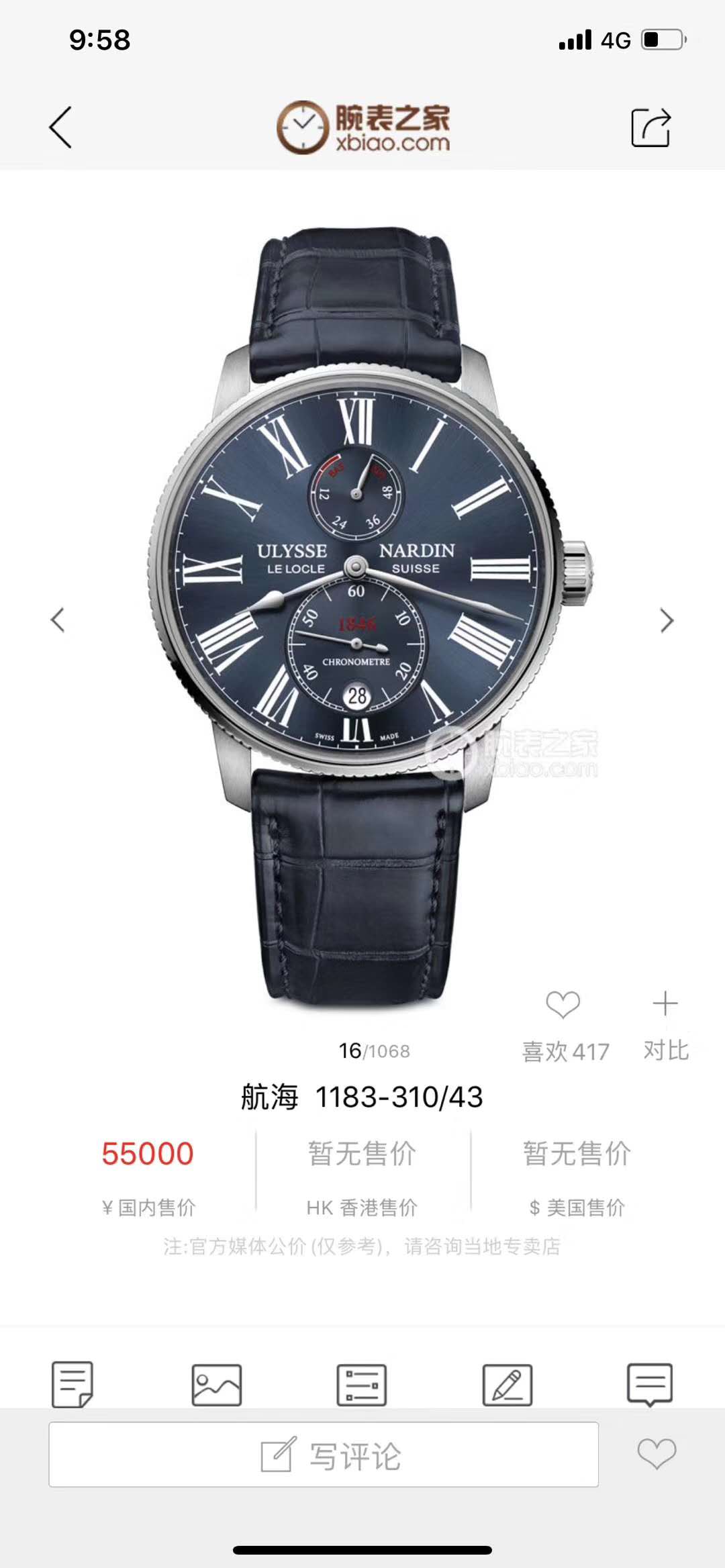Open the specifications list icon

(x=361, y=1384)
